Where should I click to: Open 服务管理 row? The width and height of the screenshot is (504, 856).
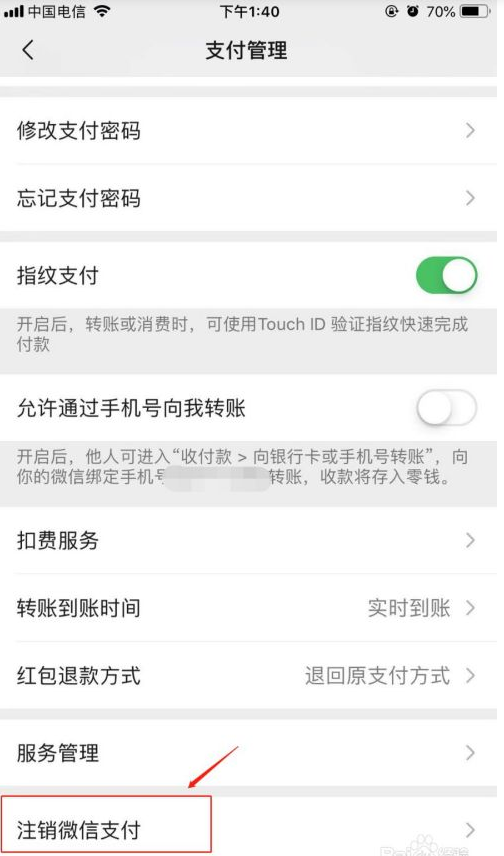pyautogui.click(x=248, y=753)
